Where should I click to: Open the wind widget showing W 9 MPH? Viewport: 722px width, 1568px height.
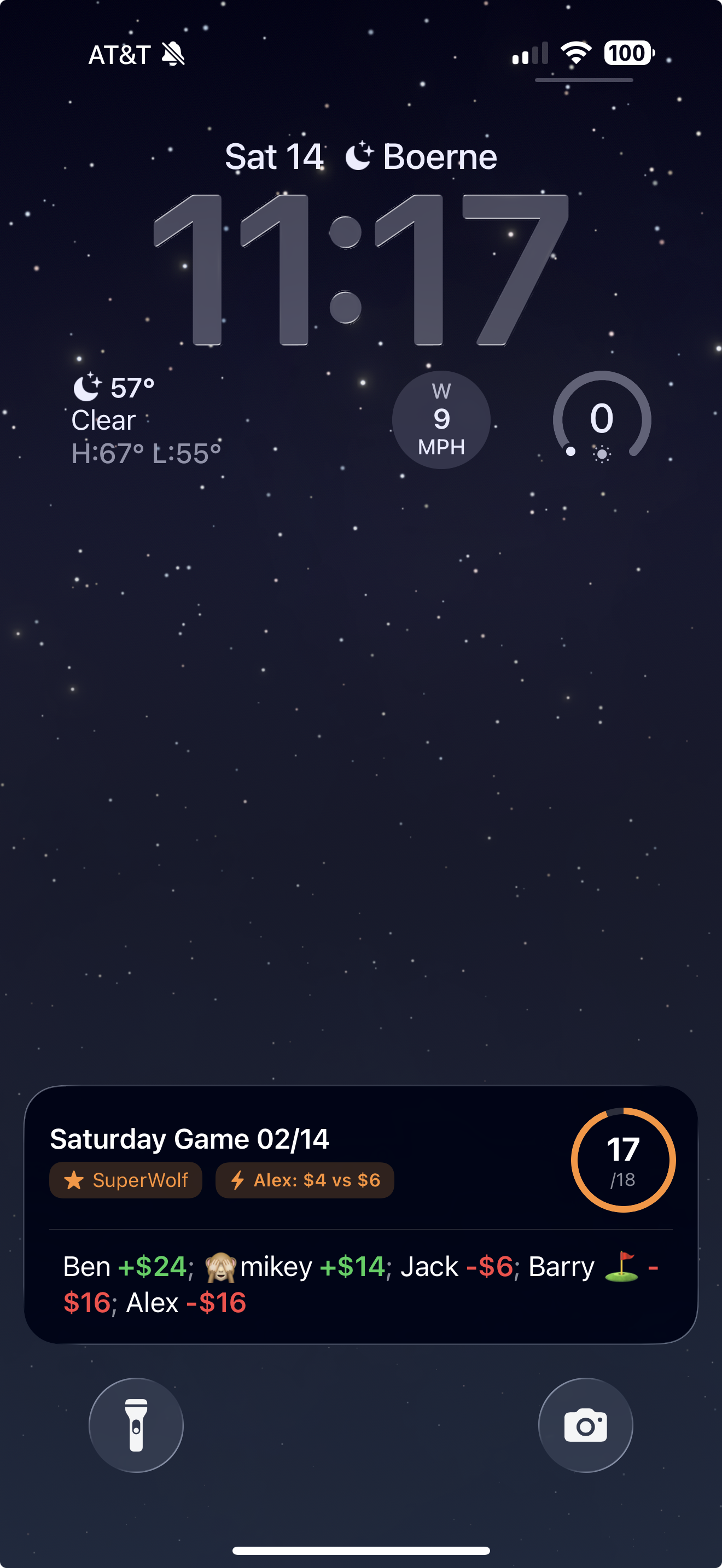pyautogui.click(x=441, y=420)
